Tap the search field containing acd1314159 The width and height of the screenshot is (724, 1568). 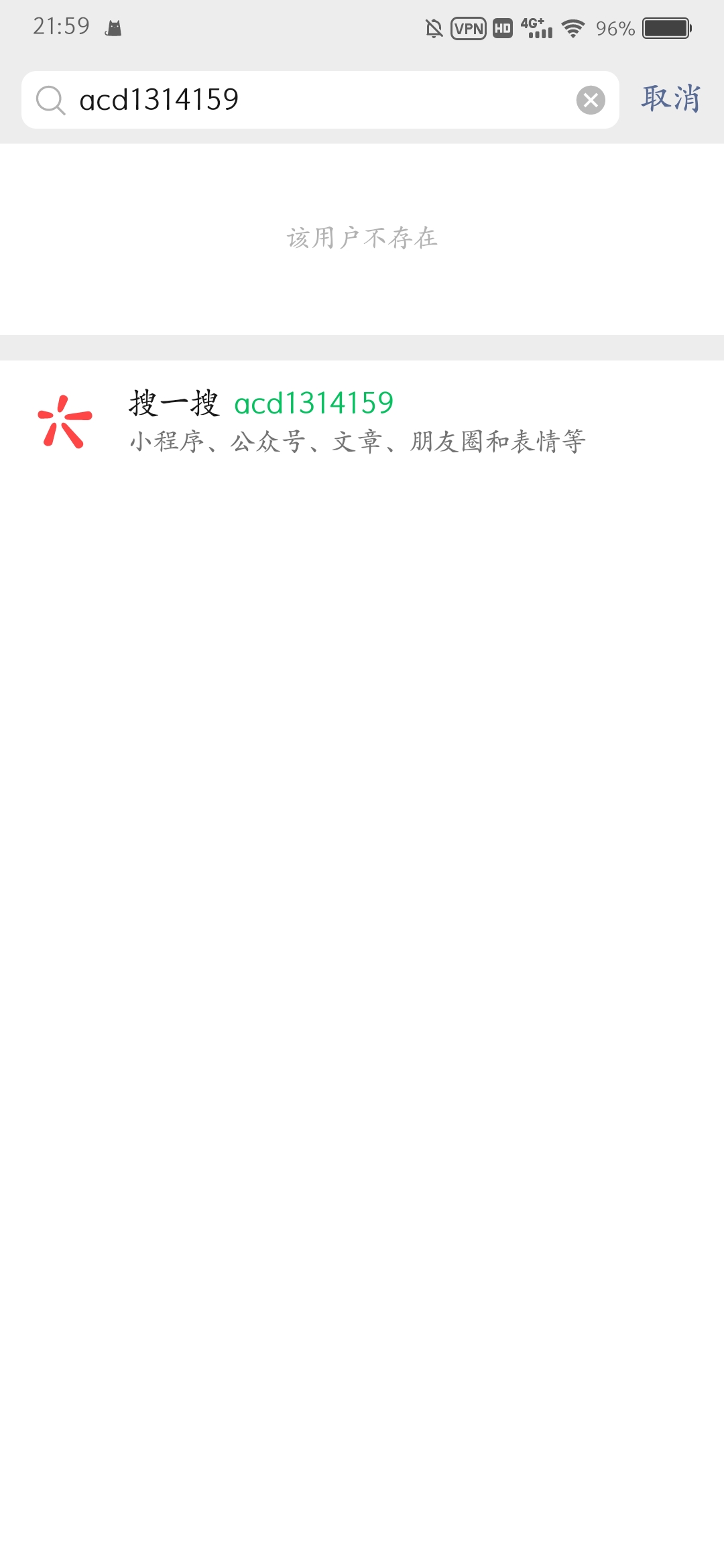pos(315,100)
